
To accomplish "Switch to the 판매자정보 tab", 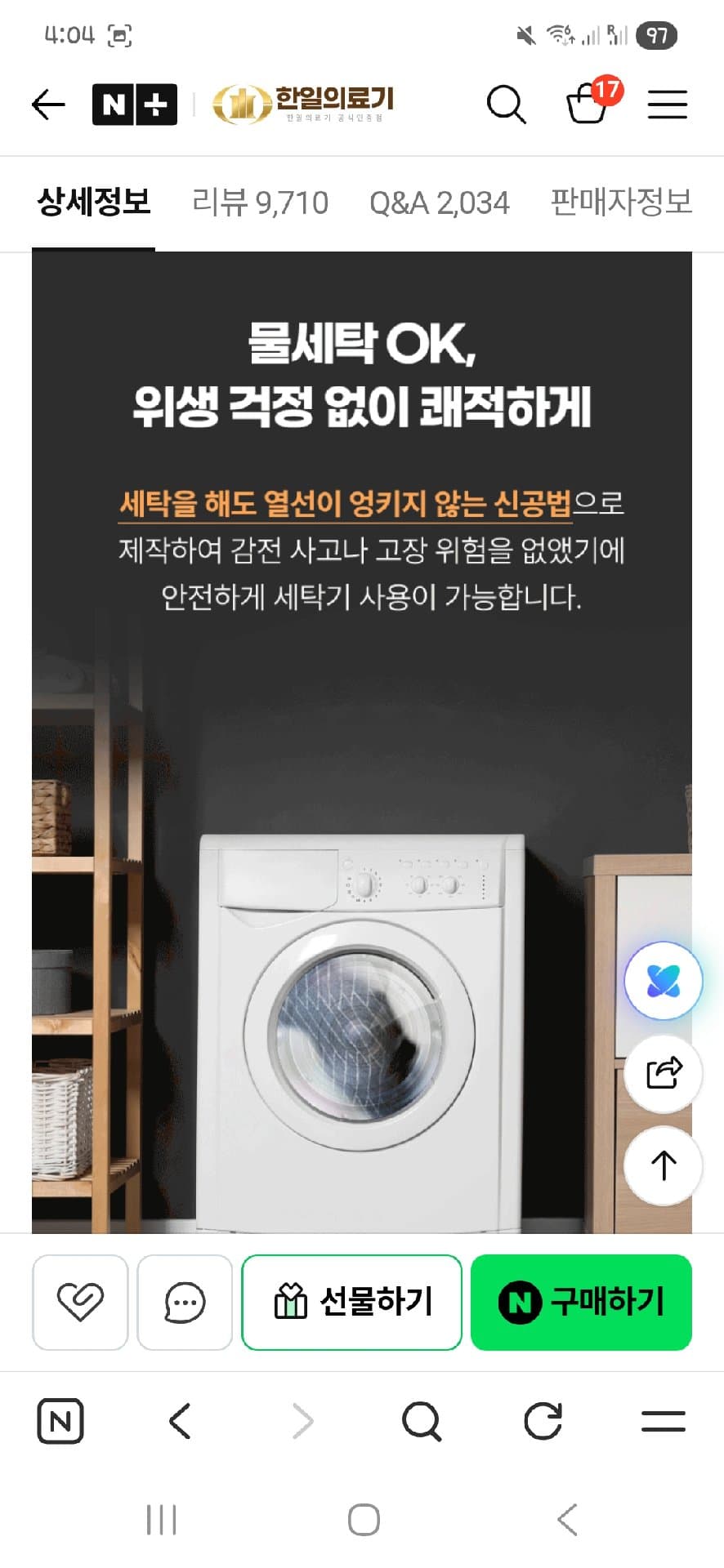I will pyautogui.click(x=622, y=203).
